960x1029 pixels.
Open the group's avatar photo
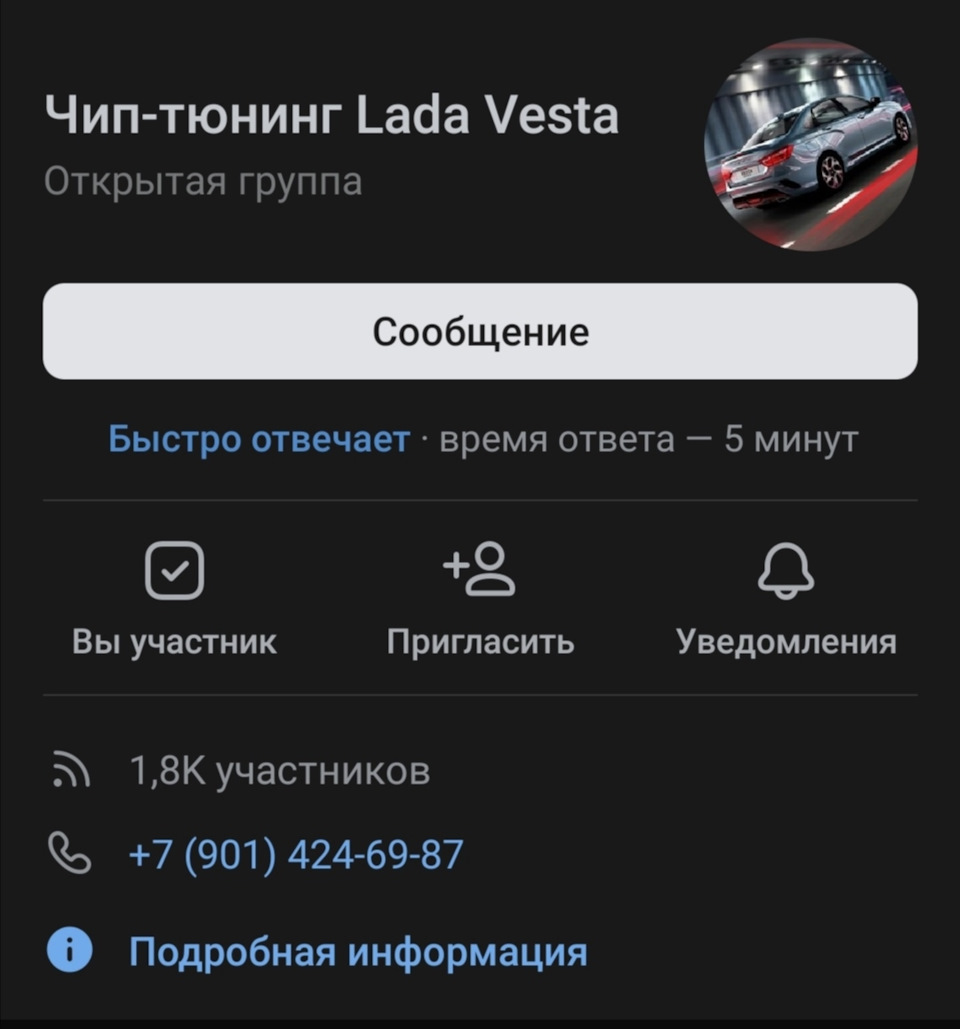[810, 144]
